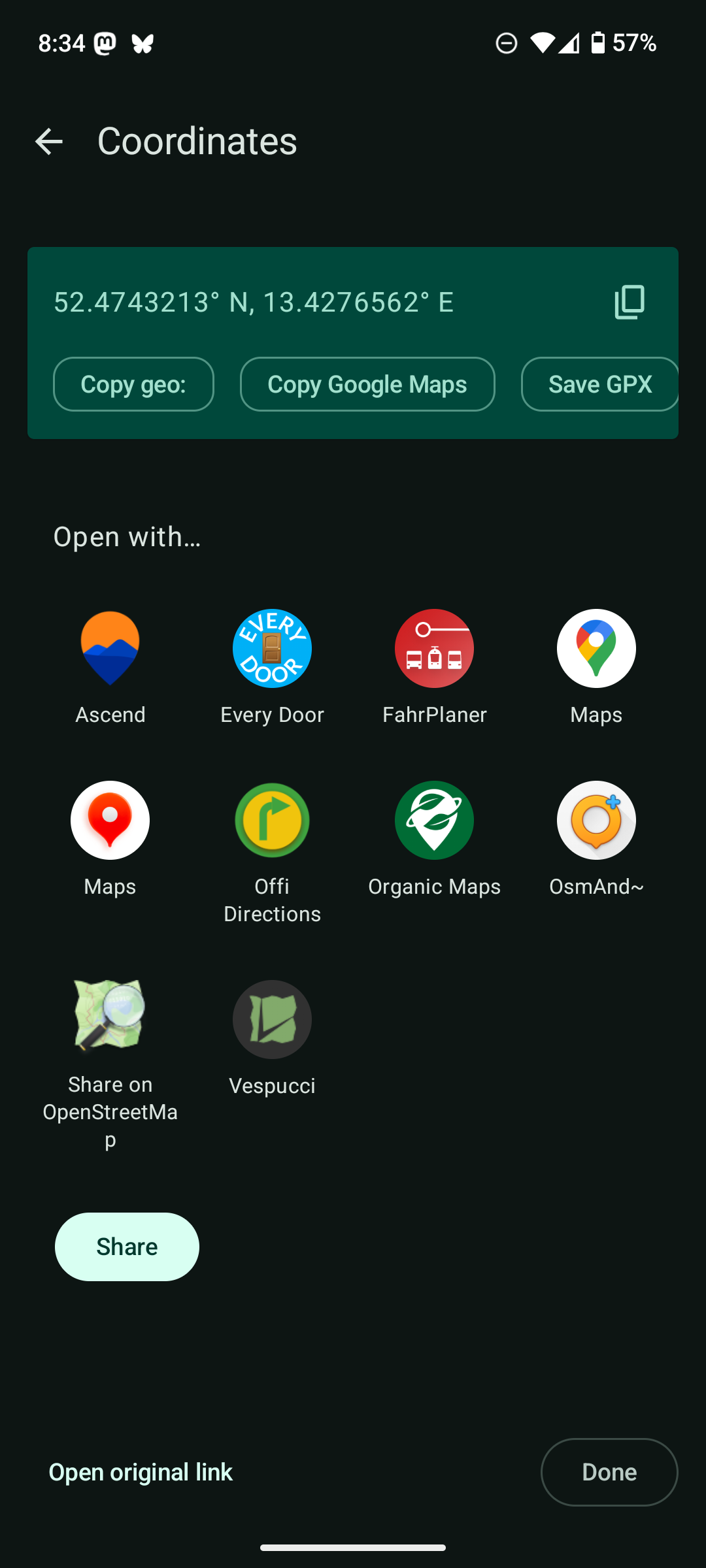This screenshot has width=706, height=1568.
Task: Tap Done to finish
Action: pyautogui.click(x=609, y=1472)
